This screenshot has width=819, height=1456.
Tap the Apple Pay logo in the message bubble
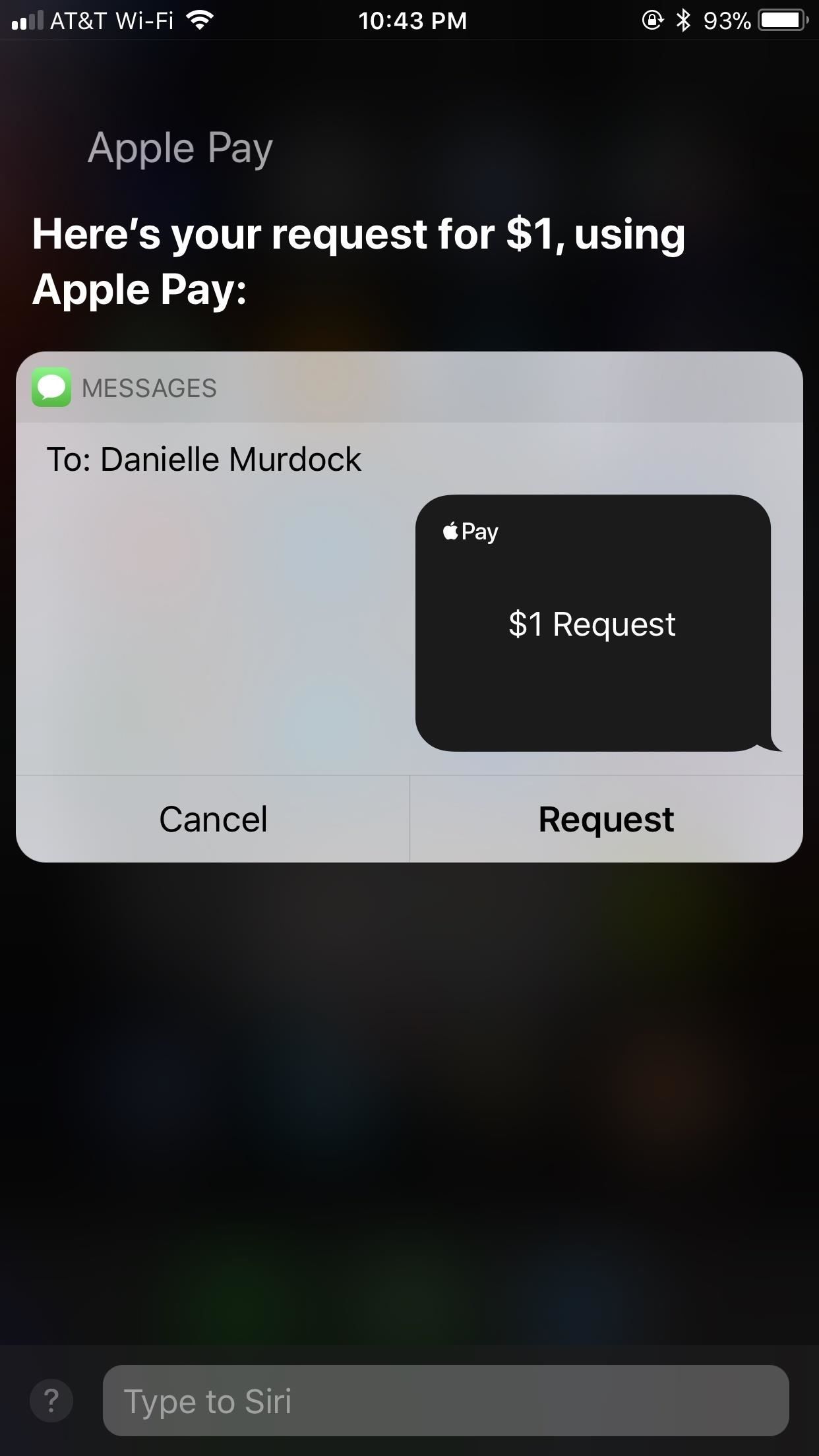click(470, 531)
